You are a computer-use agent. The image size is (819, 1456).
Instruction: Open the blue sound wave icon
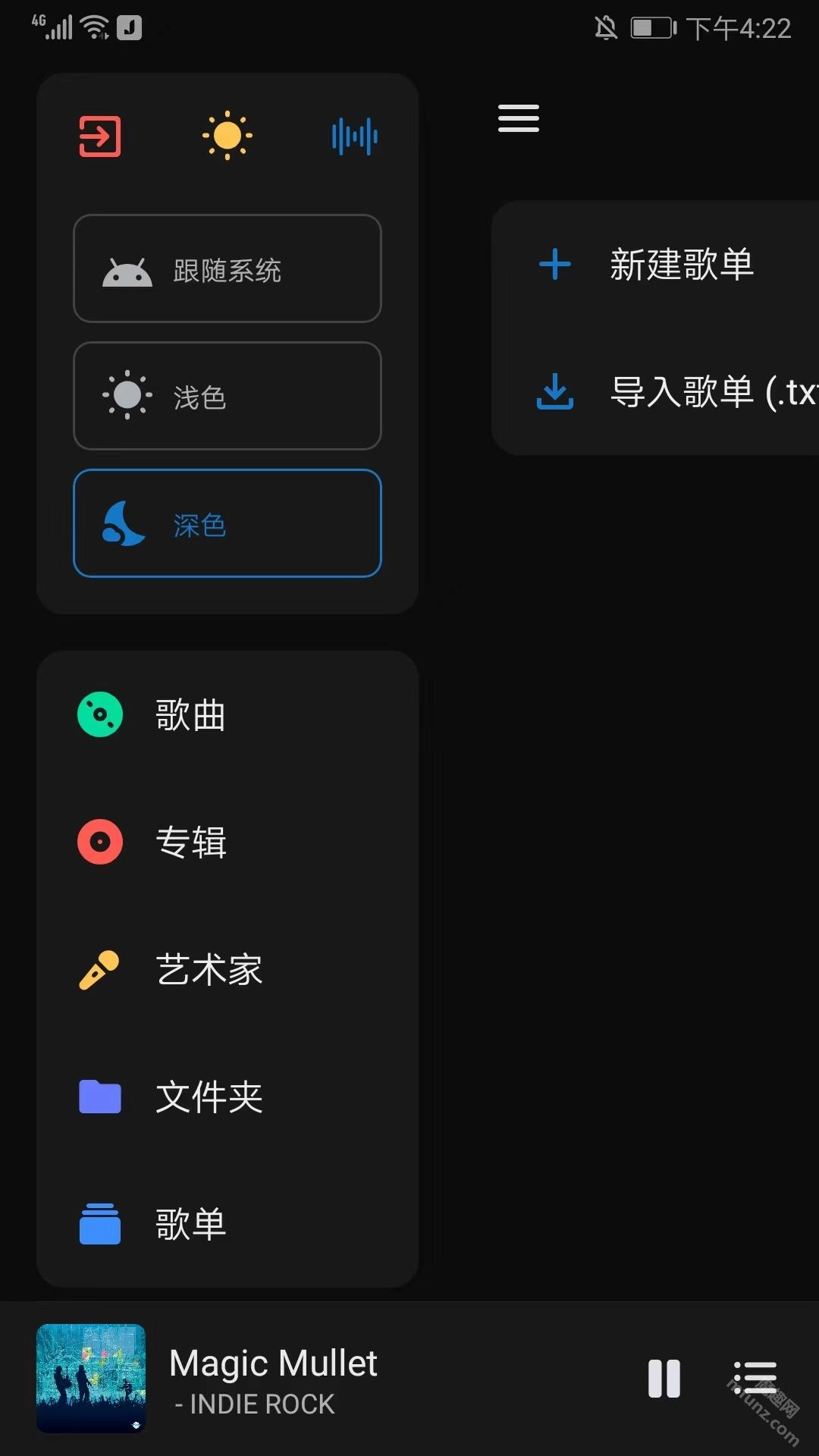354,136
